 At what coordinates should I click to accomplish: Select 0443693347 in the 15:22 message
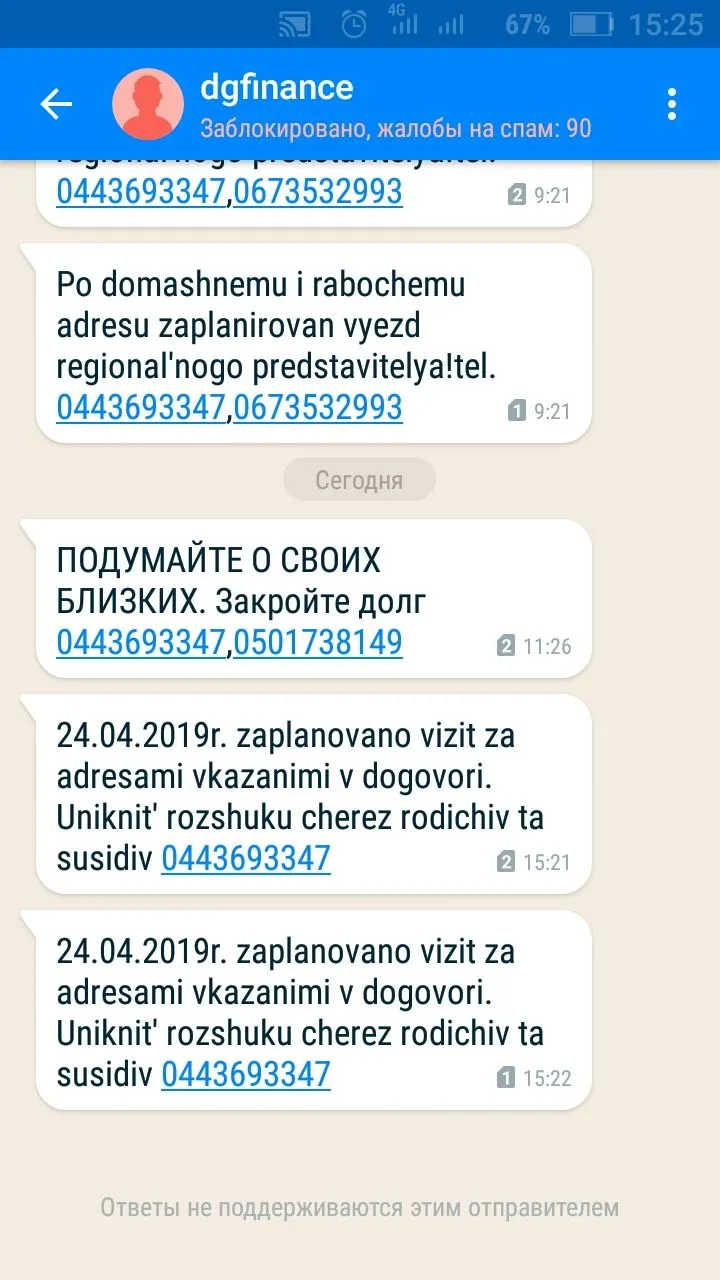click(x=246, y=1074)
